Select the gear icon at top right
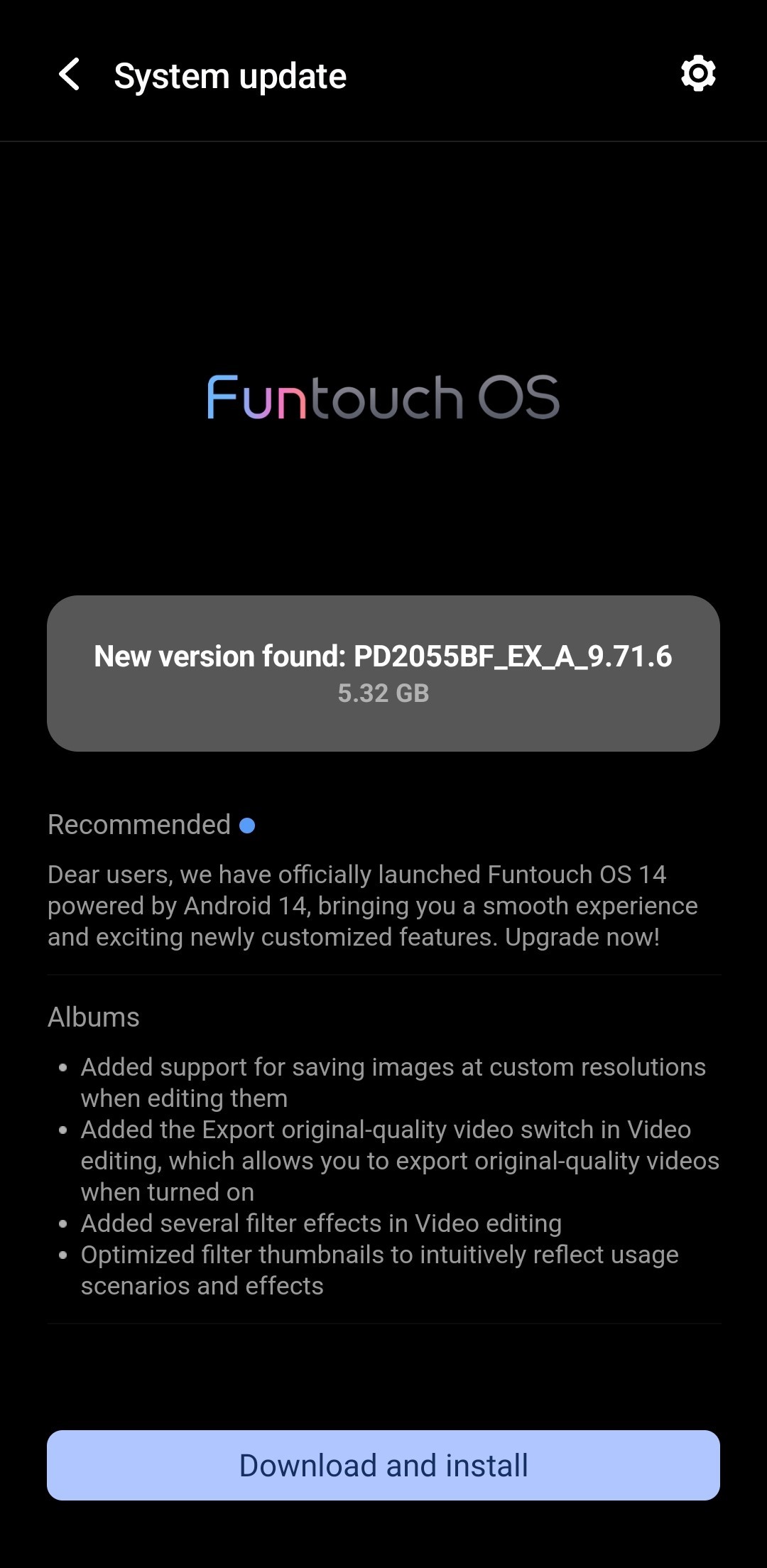Screen dimensions: 767x1568 (x=697, y=73)
